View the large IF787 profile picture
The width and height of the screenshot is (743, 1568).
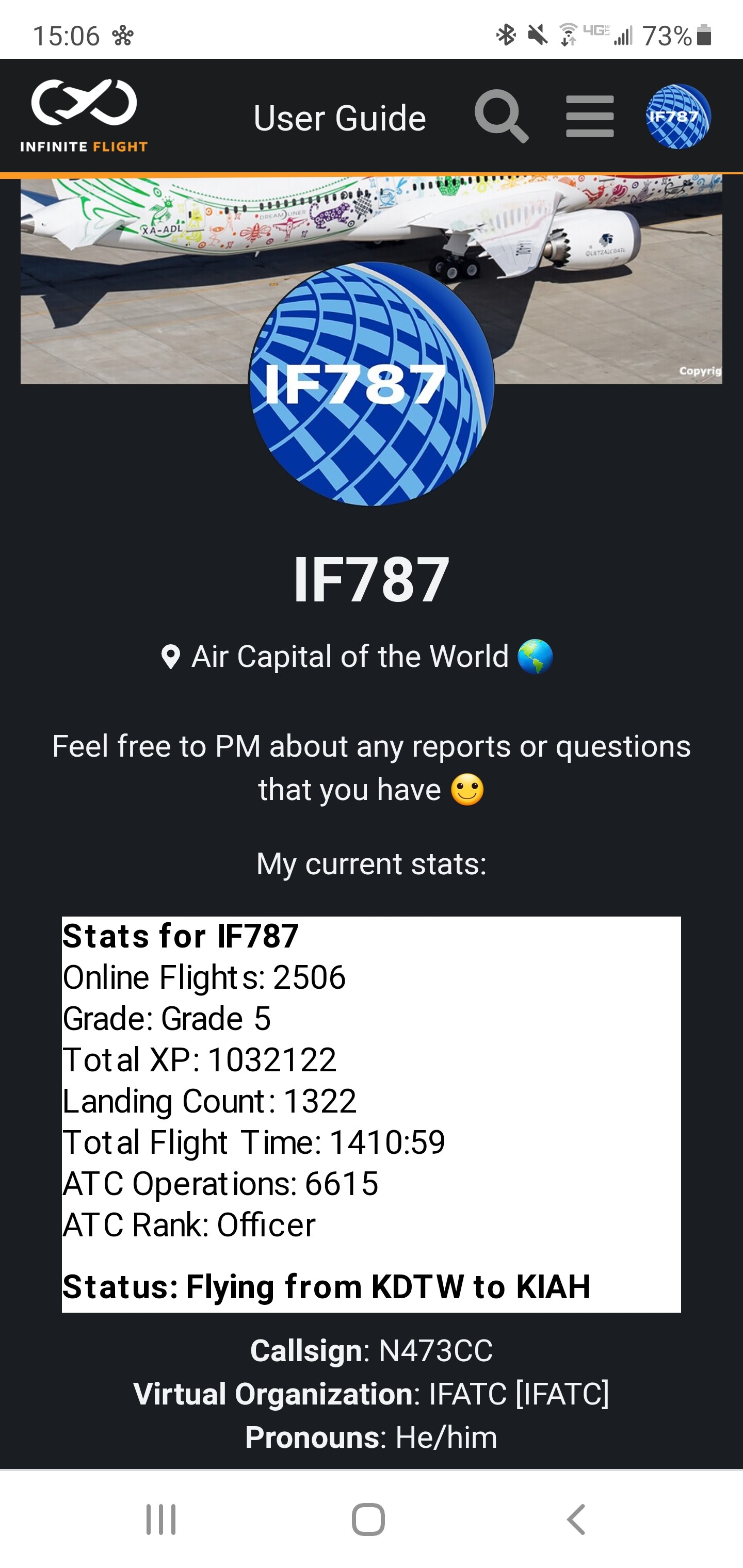click(372, 384)
